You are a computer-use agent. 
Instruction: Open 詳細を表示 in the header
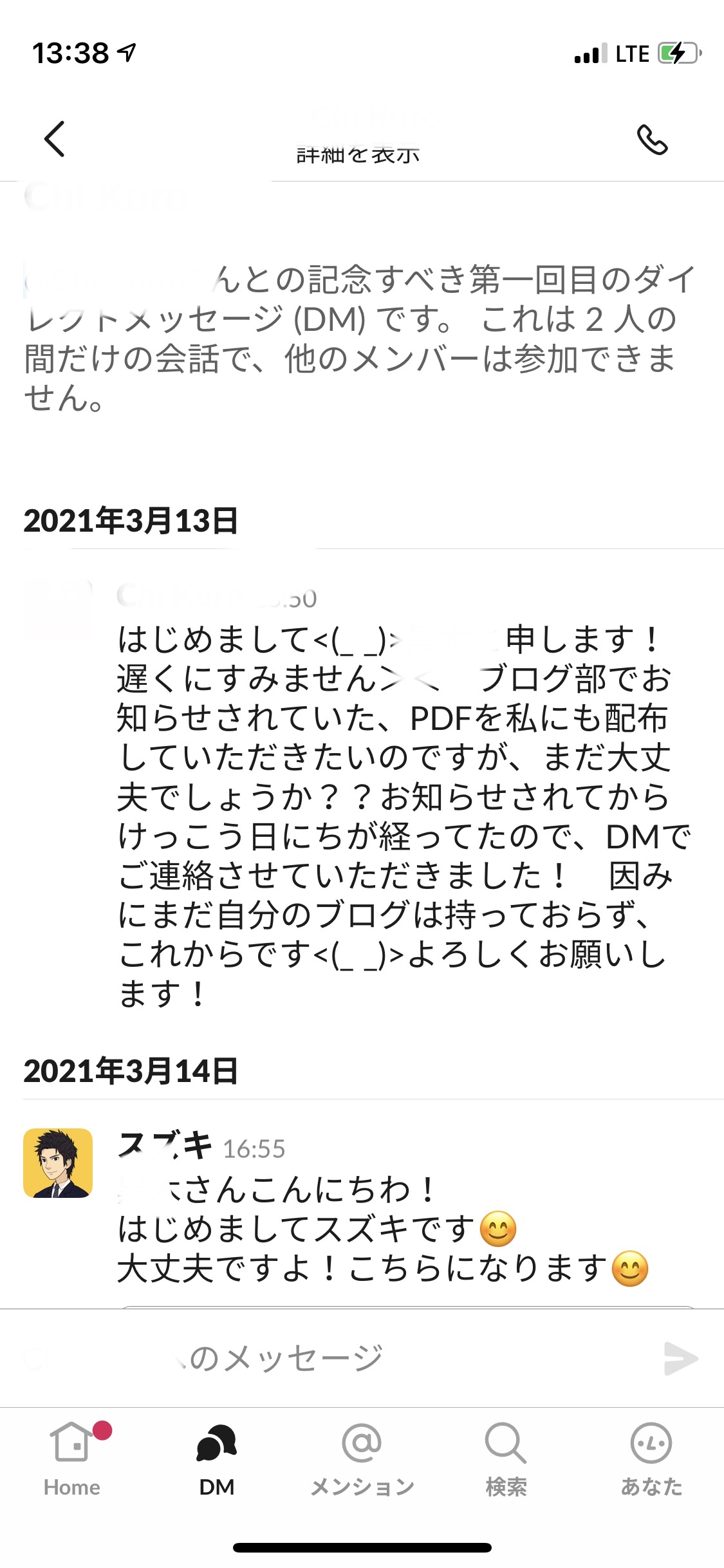pos(358,154)
